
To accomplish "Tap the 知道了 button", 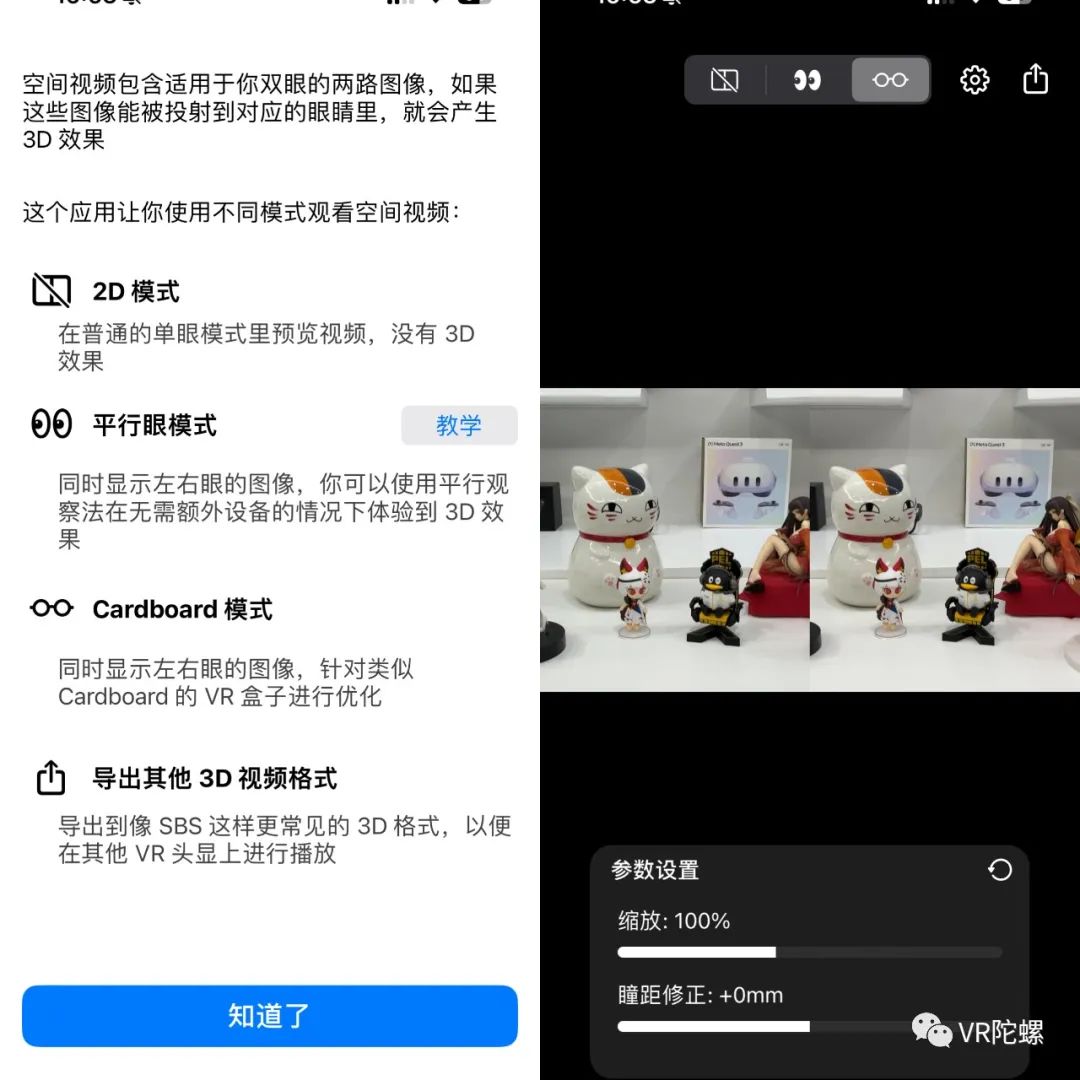I will pos(269,1016).
